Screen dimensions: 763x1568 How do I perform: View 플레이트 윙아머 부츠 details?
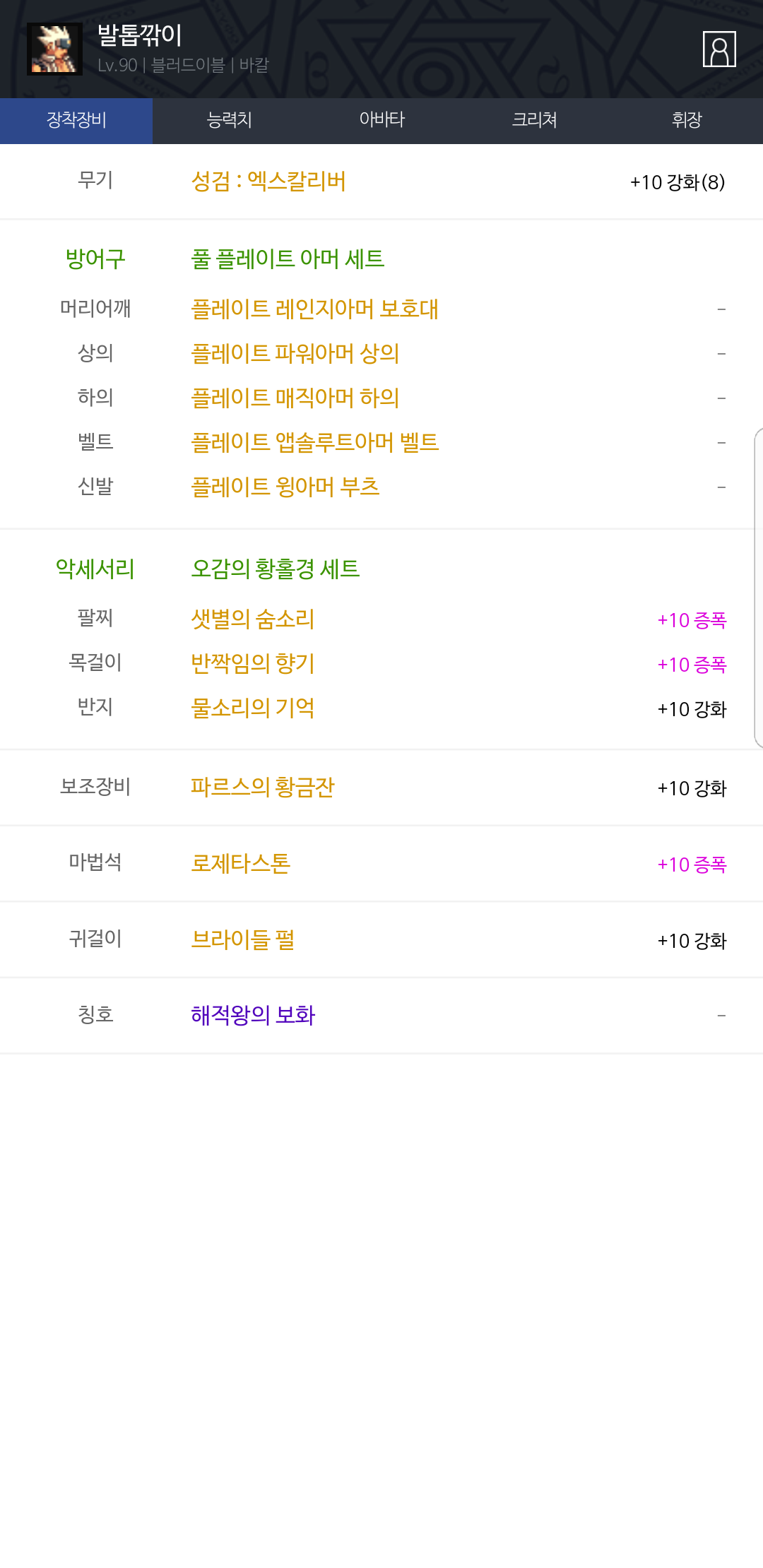[285, 487]
